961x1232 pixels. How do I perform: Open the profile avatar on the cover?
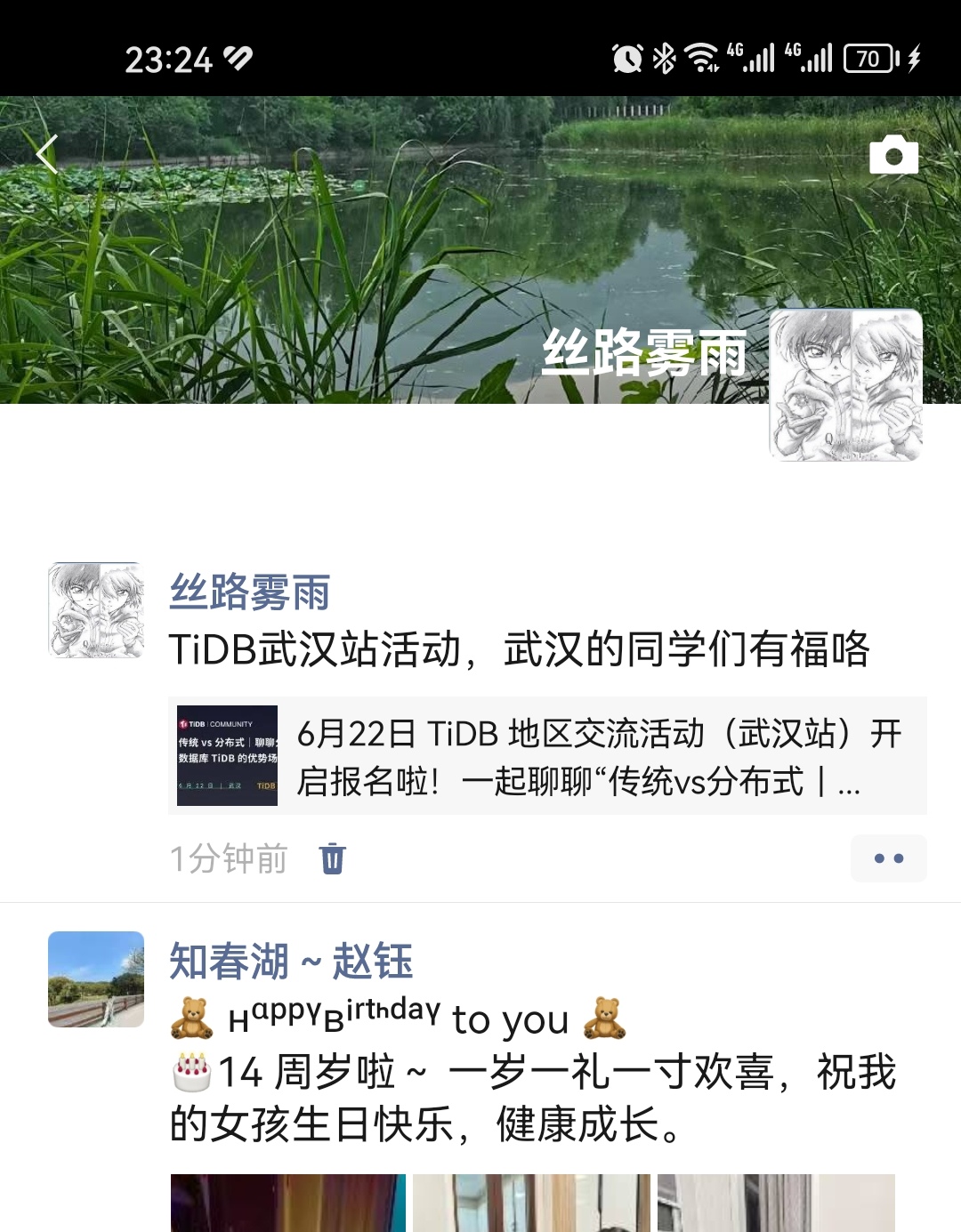[x=845, y=384]
